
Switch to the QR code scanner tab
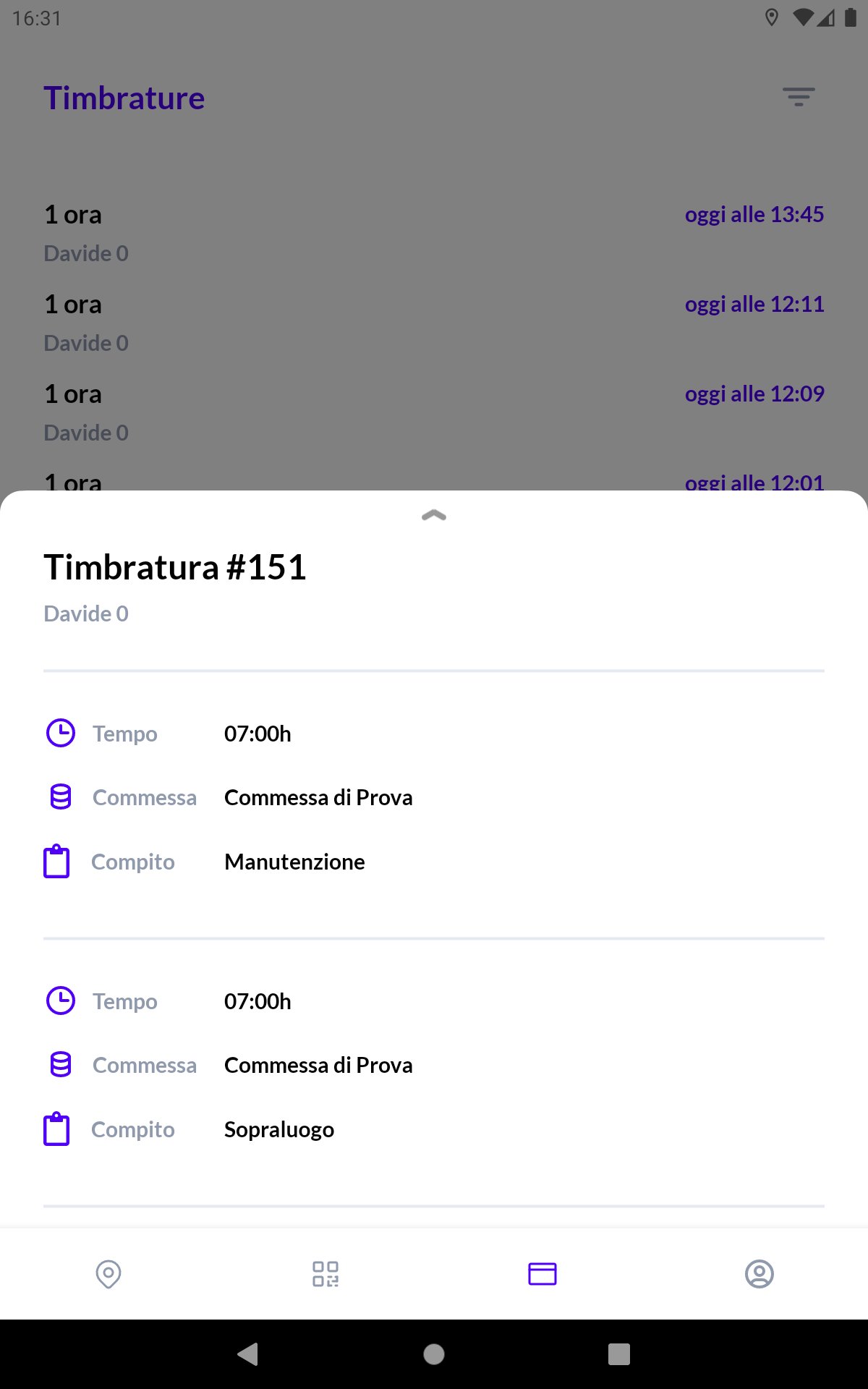325,1274
